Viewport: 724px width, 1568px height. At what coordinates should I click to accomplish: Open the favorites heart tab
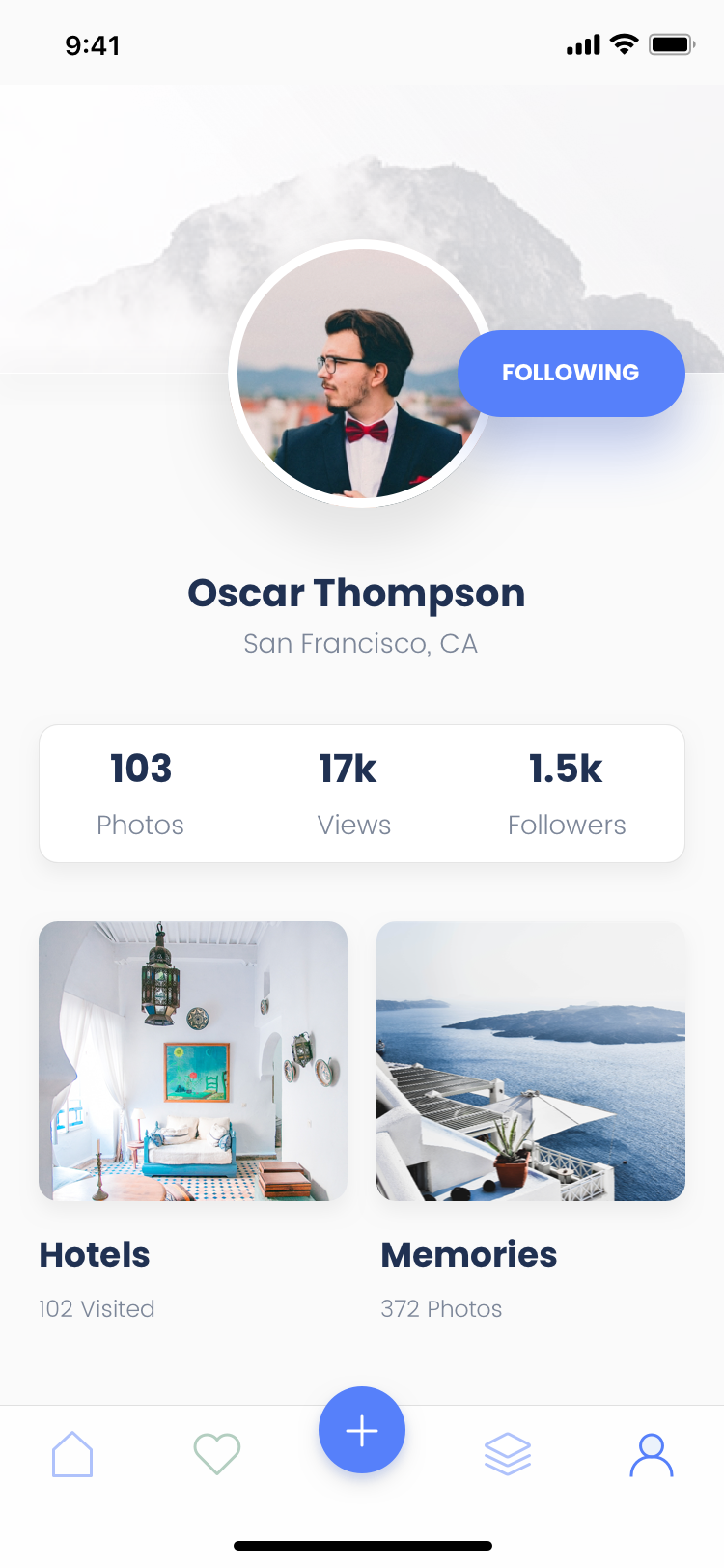[217, 1454]
